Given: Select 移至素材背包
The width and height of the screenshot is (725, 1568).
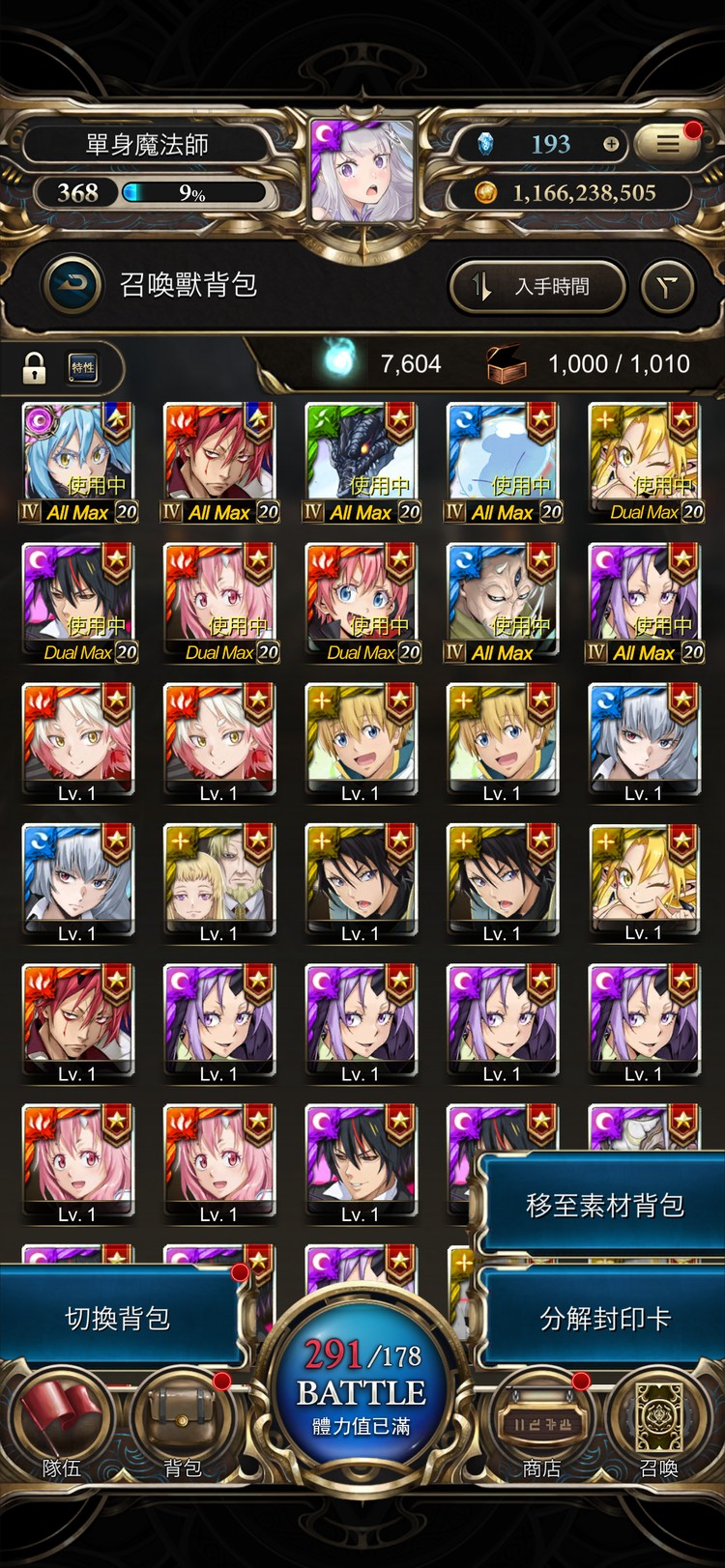Looking at the screenshot, I should pyautogui.click(x=604, y=1206).
